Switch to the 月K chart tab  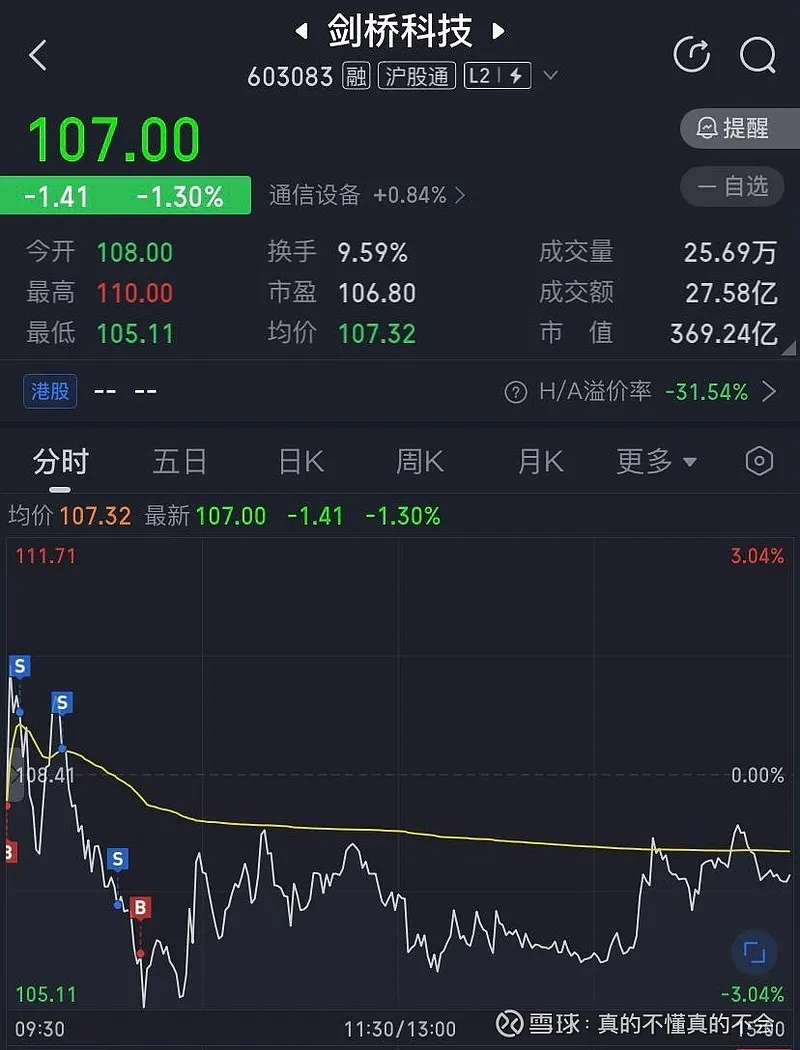pos(540,461)
